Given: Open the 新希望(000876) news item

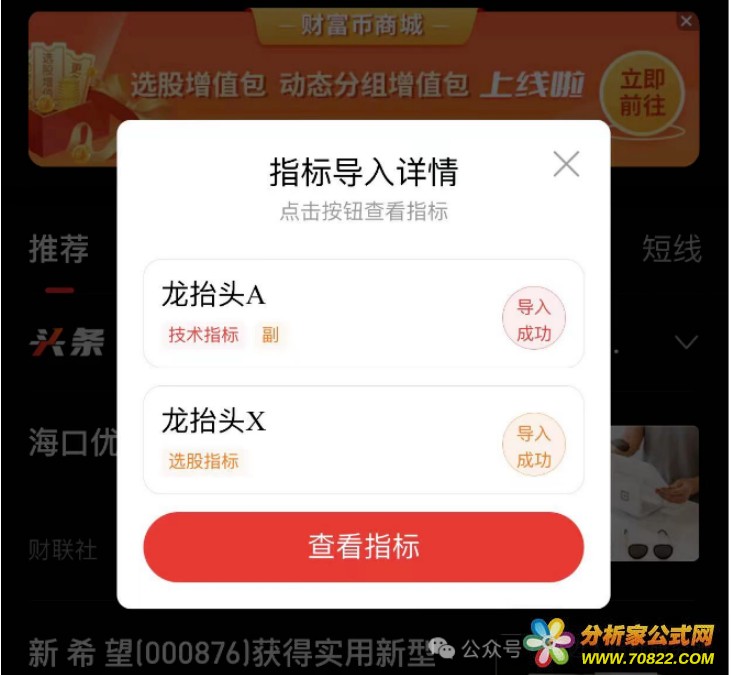Looking at the screenshot, I should point(220,653).
